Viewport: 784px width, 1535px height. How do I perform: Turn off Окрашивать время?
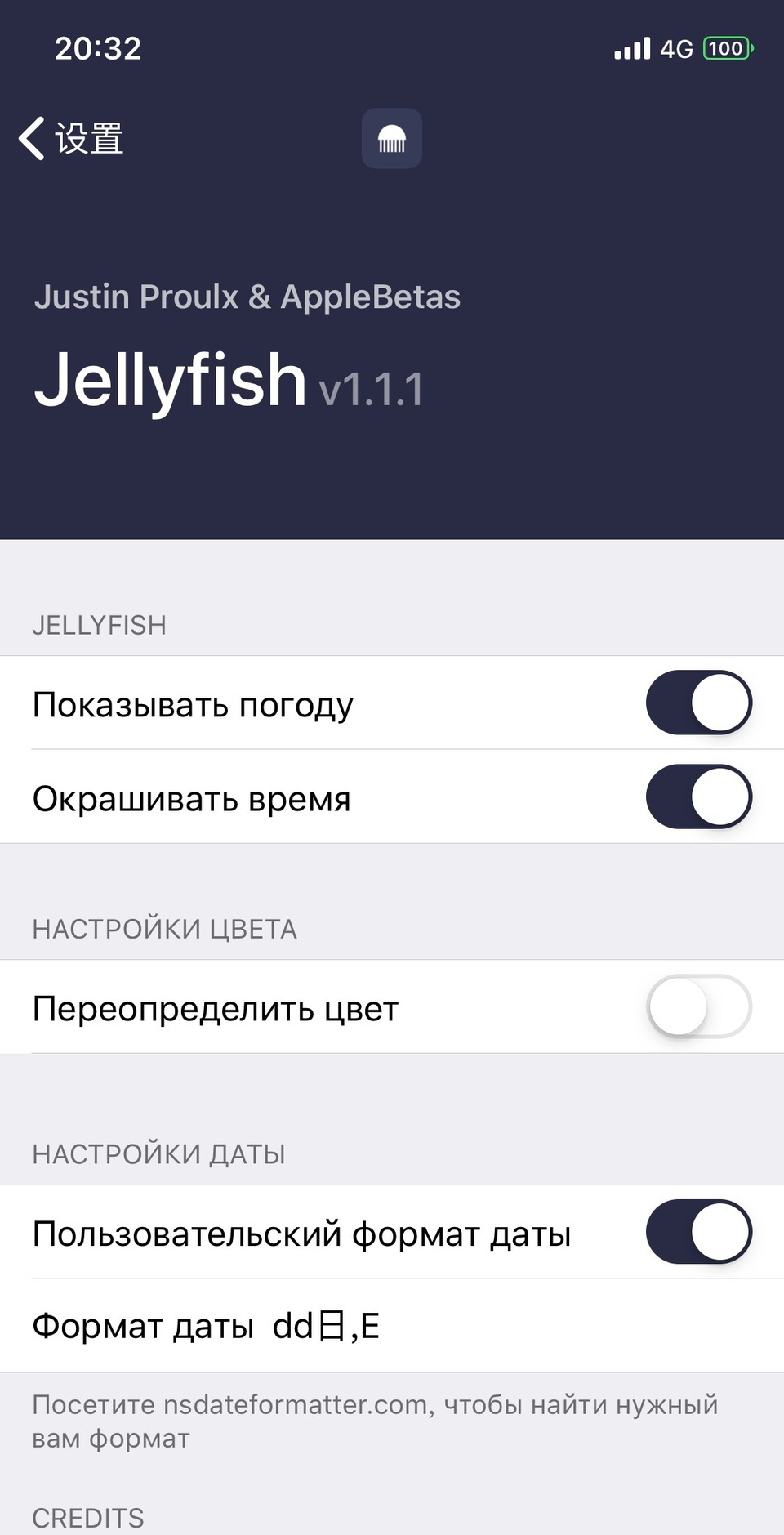tap(698, 797)
